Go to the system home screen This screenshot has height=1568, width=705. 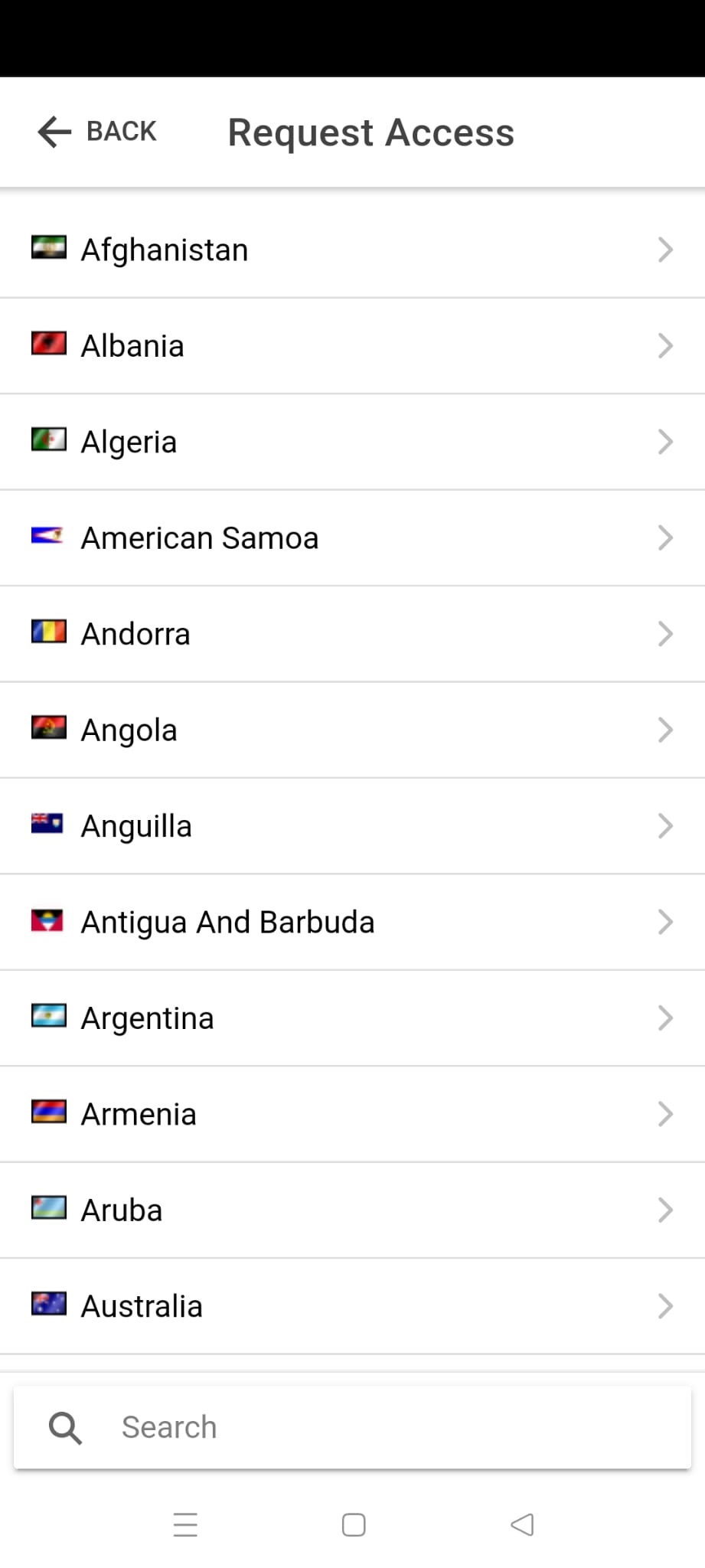354,1525
